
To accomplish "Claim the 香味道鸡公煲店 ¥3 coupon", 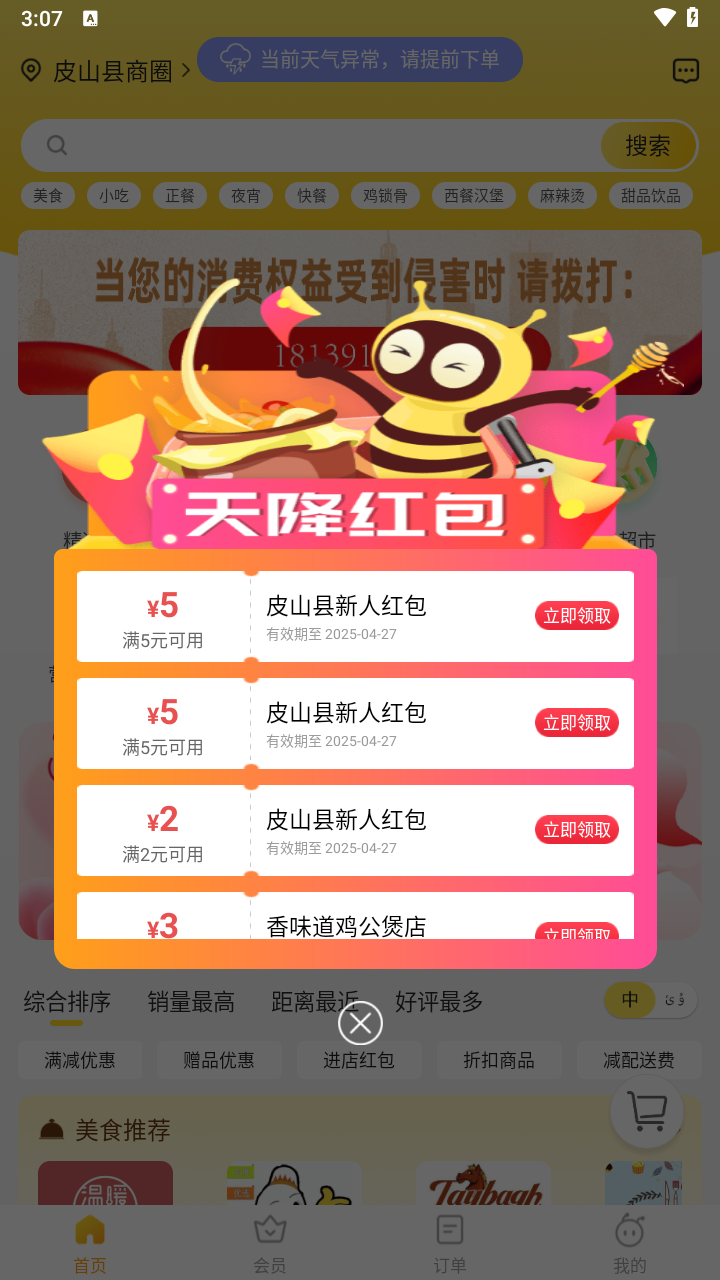I will [x=577, y=932].
